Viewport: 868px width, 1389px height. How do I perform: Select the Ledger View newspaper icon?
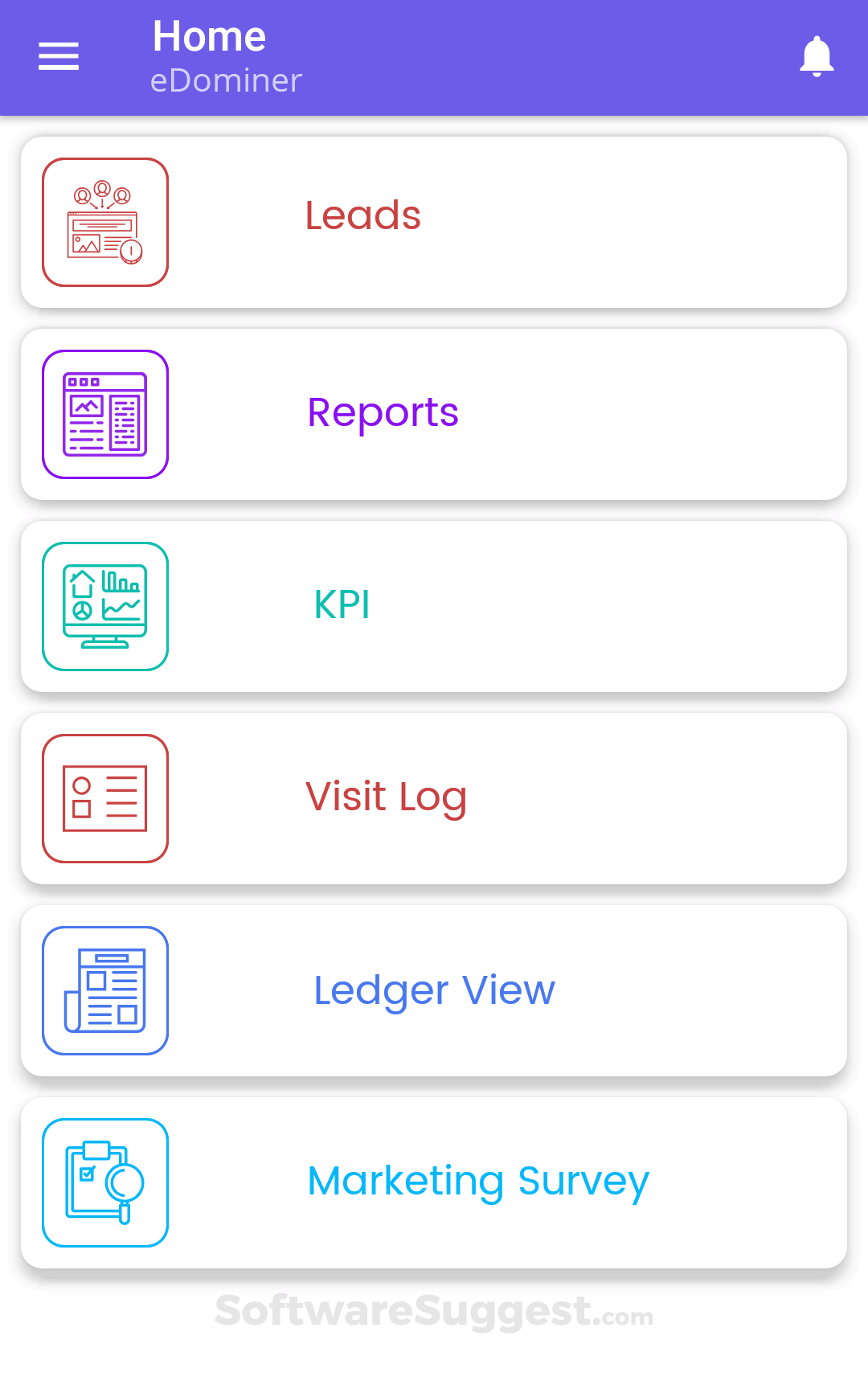104,990
